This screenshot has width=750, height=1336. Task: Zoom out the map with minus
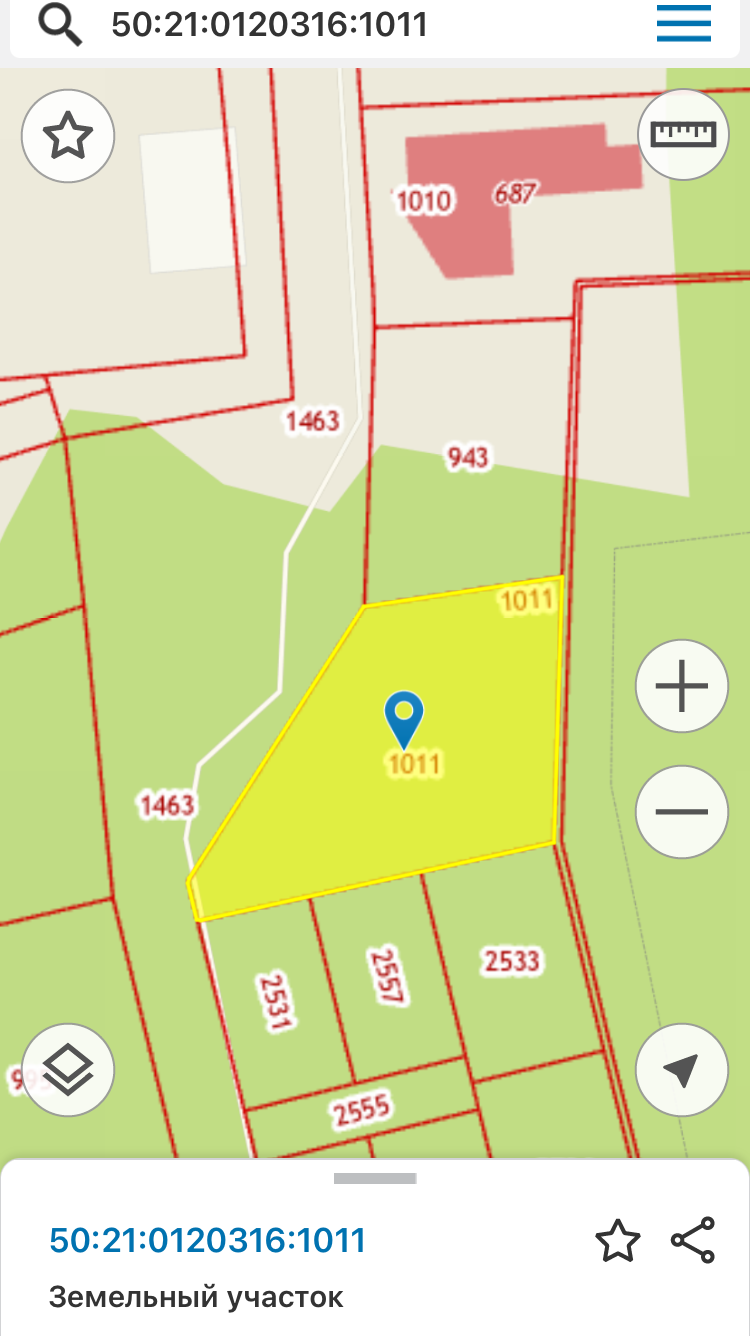click(x=682, y=811)
